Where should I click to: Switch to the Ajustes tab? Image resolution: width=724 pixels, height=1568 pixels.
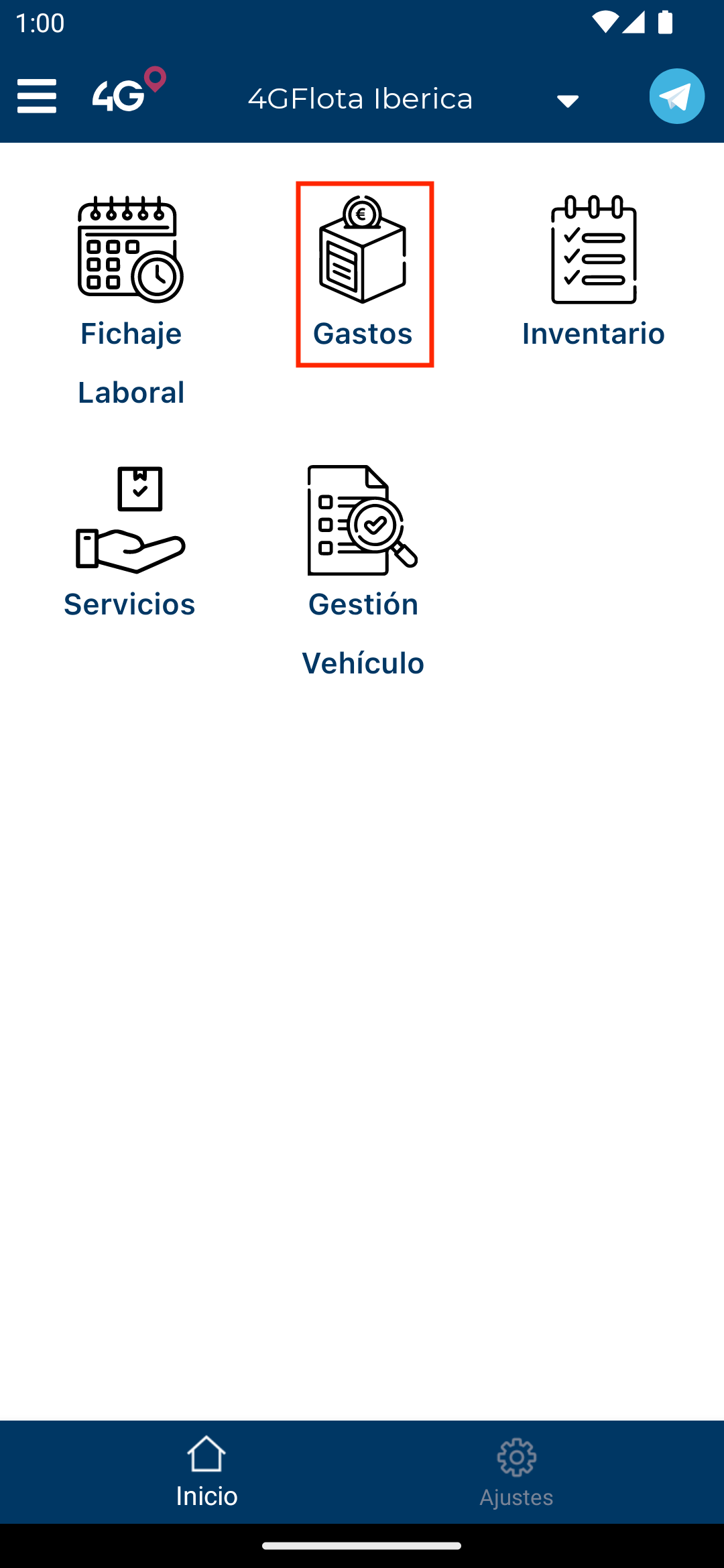click(516, 1472)
